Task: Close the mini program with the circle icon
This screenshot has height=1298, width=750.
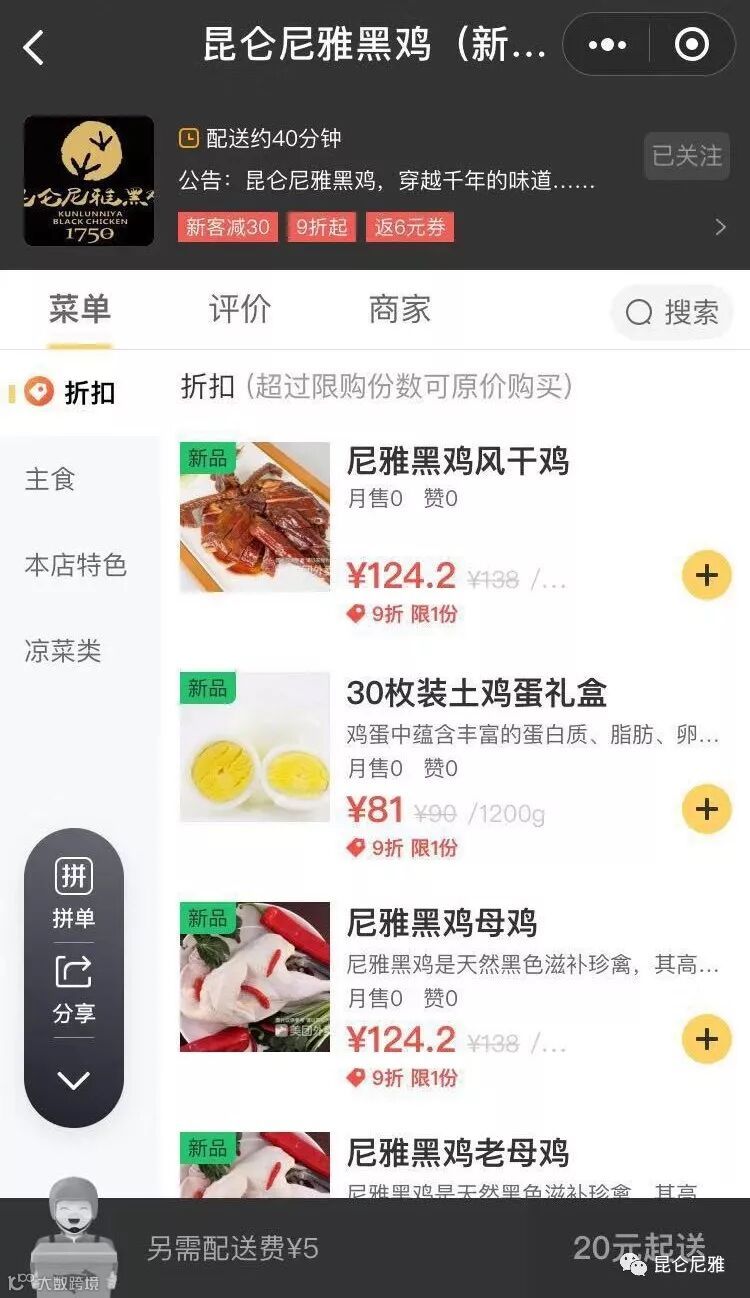Action: (692, 45)
